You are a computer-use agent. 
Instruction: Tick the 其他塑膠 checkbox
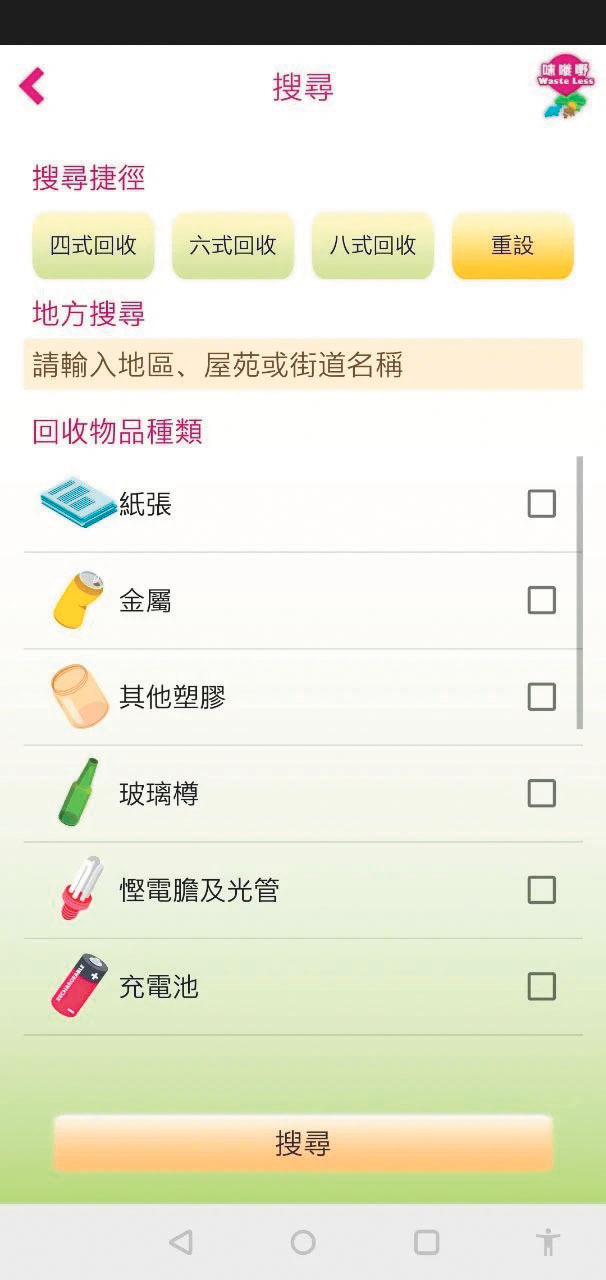(541, 697)
